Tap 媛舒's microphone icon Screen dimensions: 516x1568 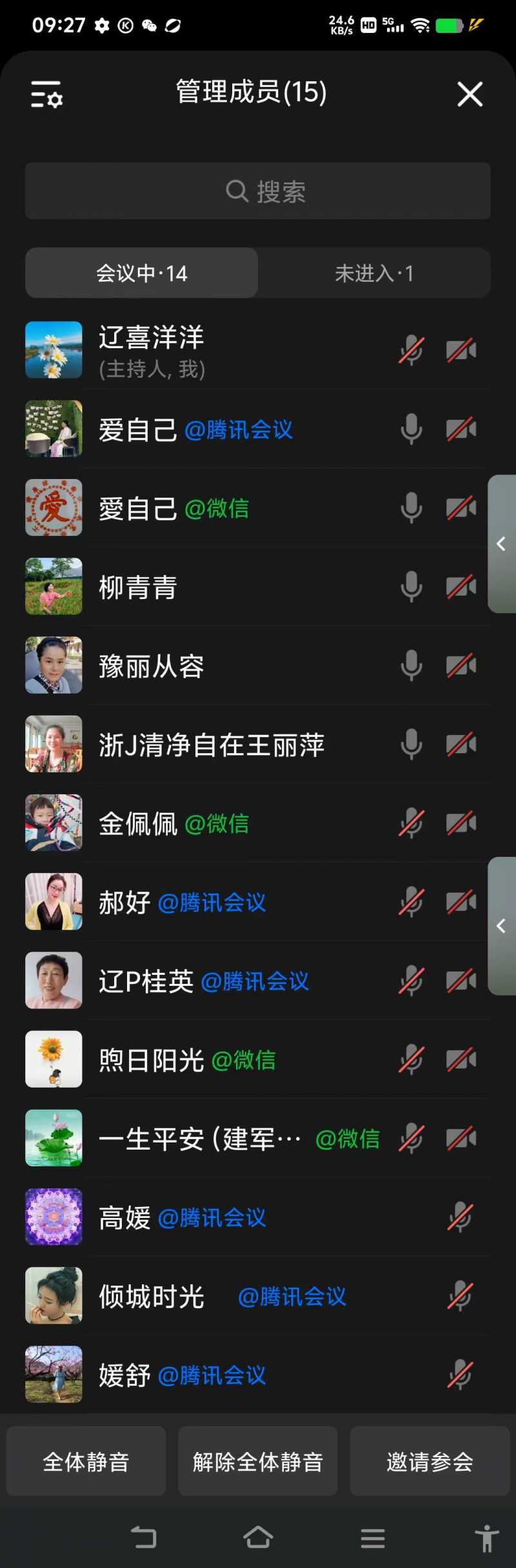coord(461,1375)
